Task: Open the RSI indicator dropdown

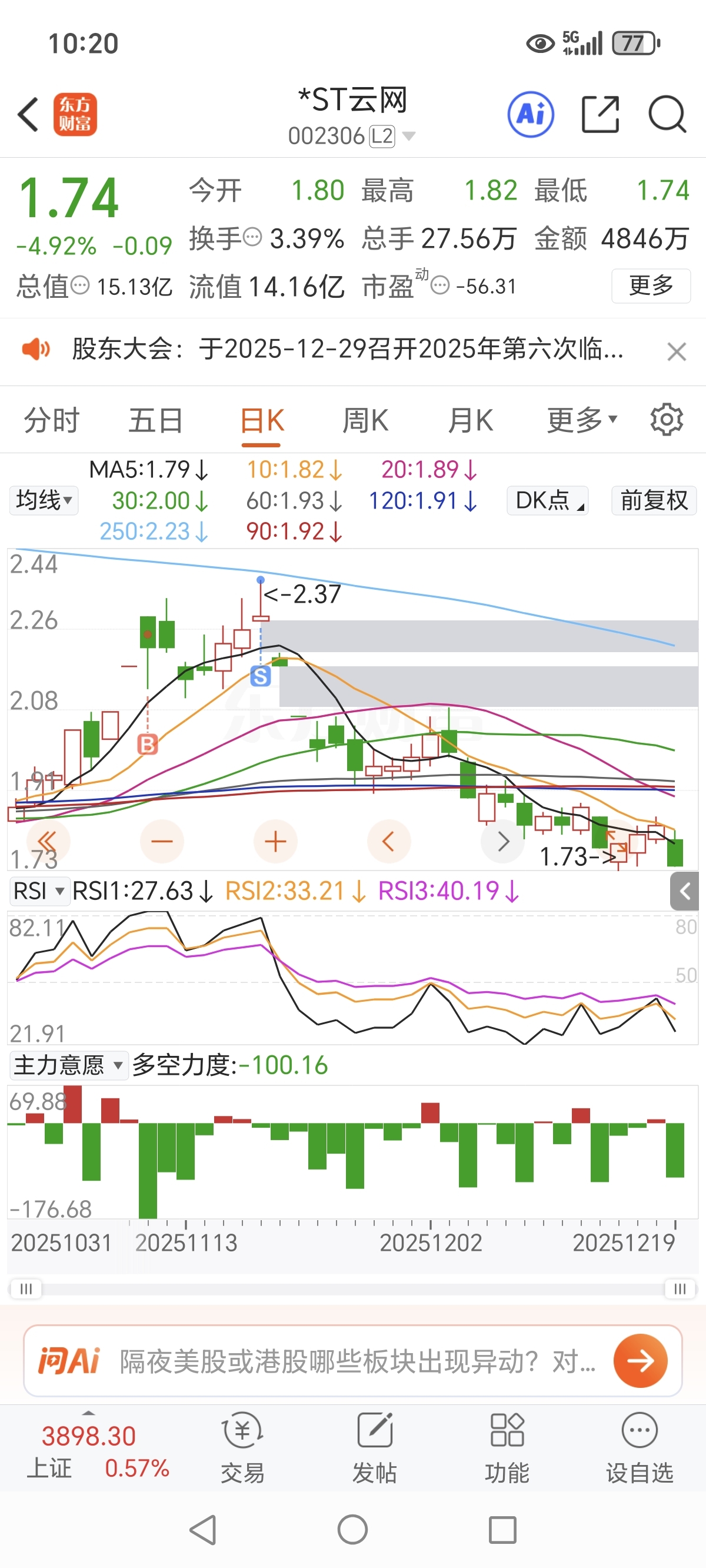Action: (x=39, y=891)
